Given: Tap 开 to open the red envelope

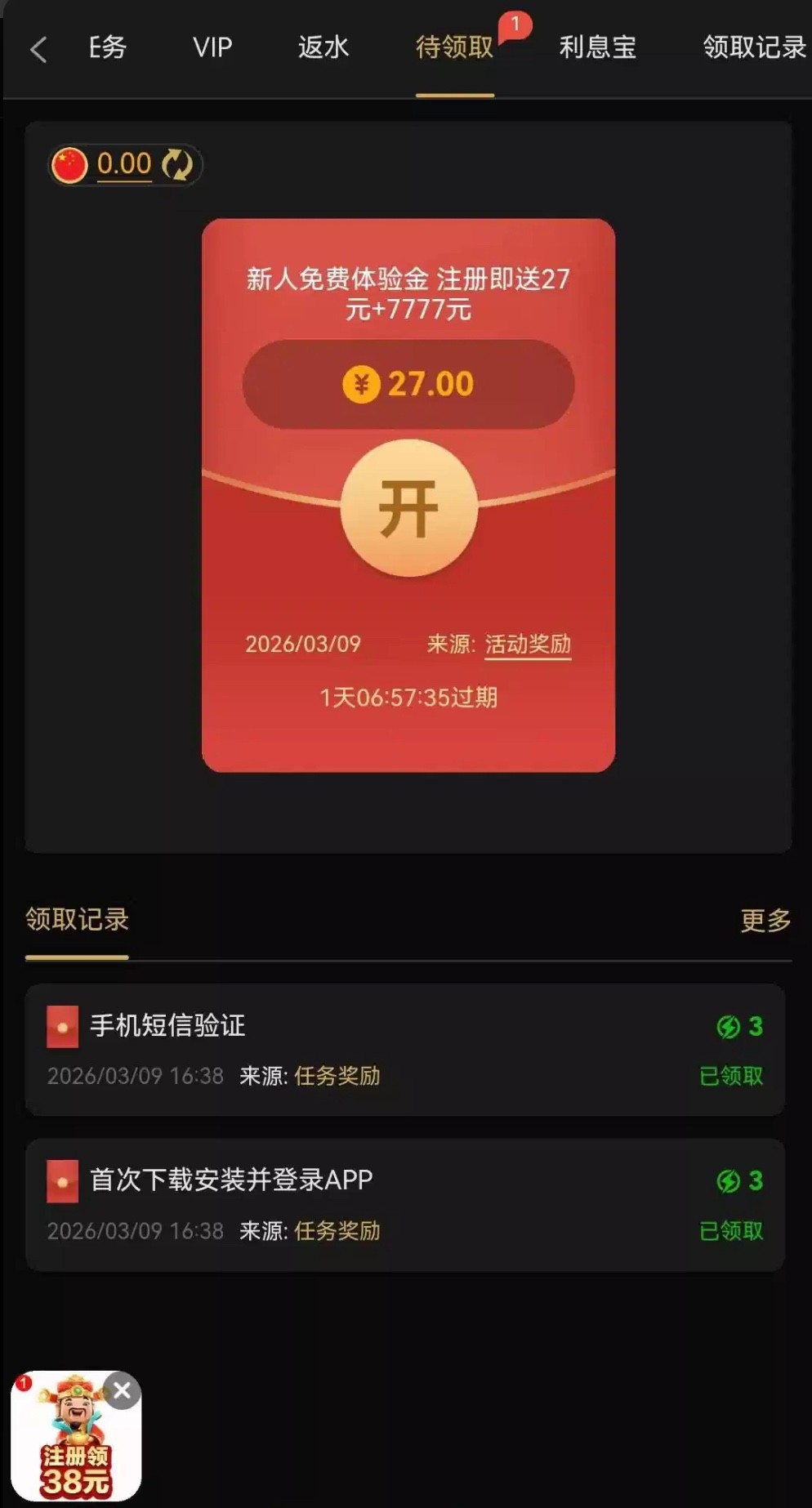Looking at the screenshot, I should [408, 508].
